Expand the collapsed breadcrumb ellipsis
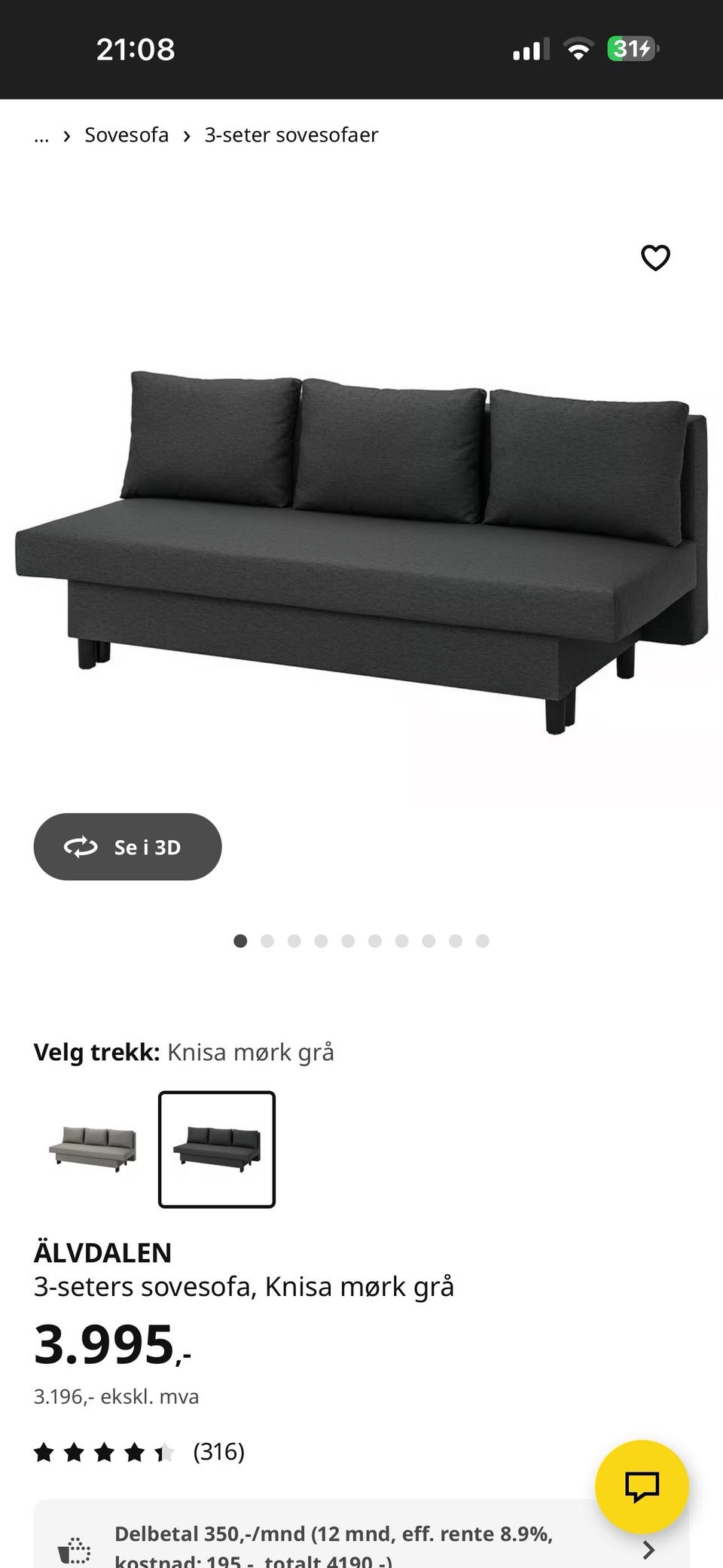 tap(41, 136)
